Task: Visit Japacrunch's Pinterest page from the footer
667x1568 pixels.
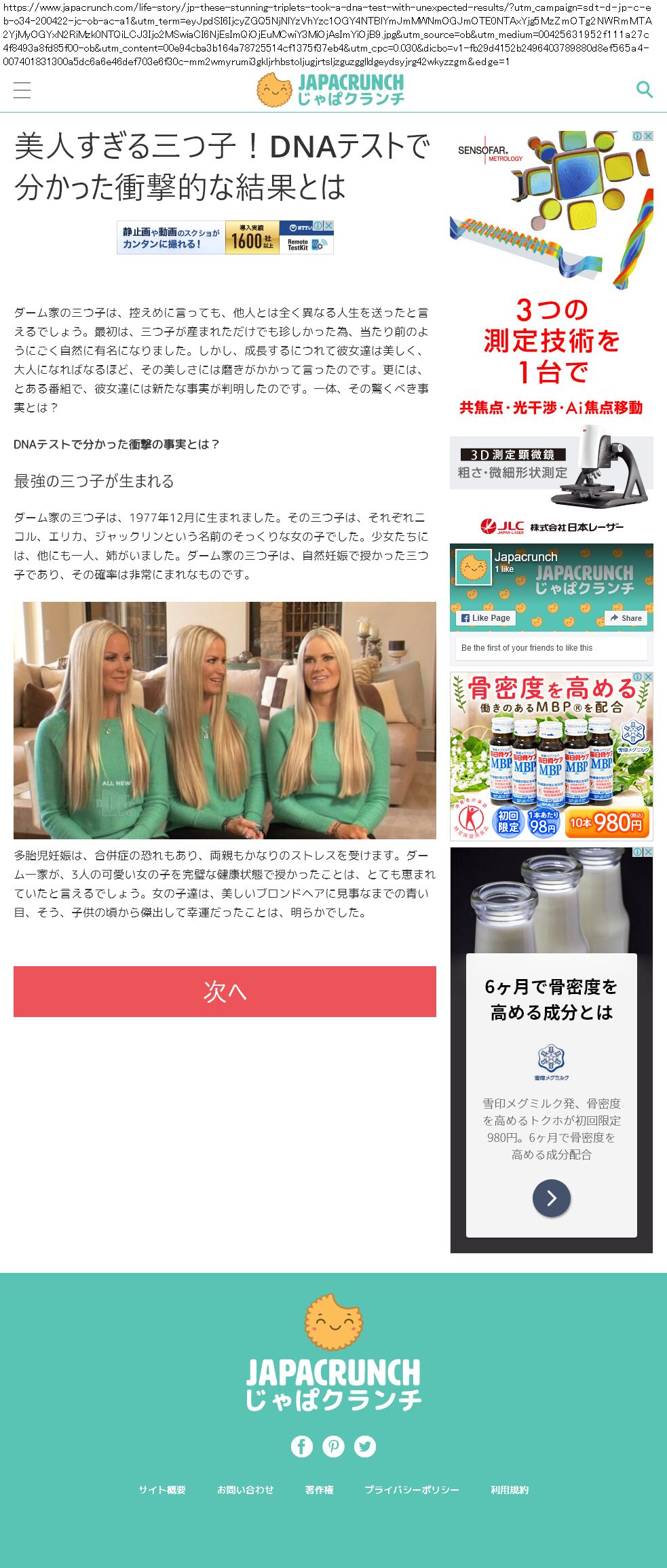Action: click(x=333, y=1446)
